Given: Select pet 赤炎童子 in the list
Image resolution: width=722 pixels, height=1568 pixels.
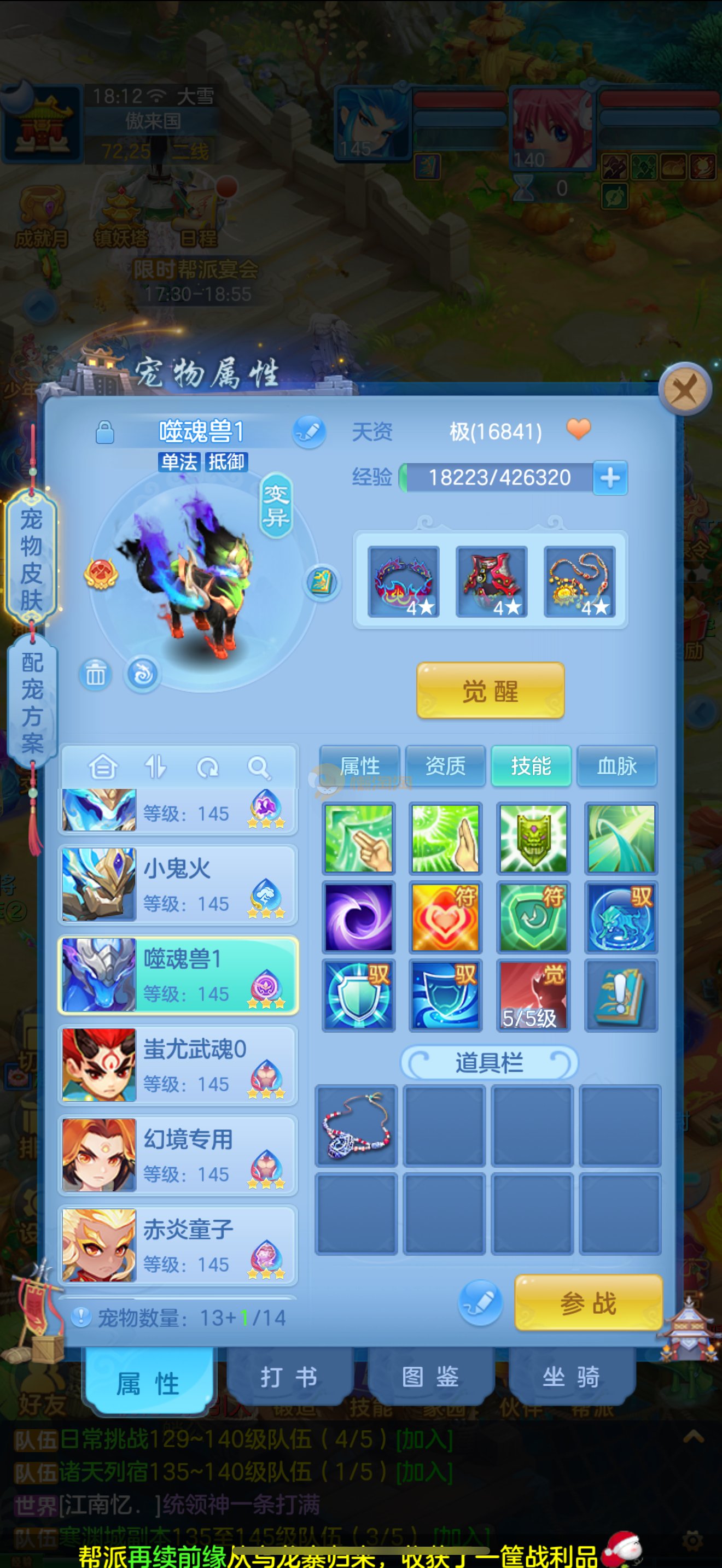Looking at the screenshot, I should point(178,1245).
